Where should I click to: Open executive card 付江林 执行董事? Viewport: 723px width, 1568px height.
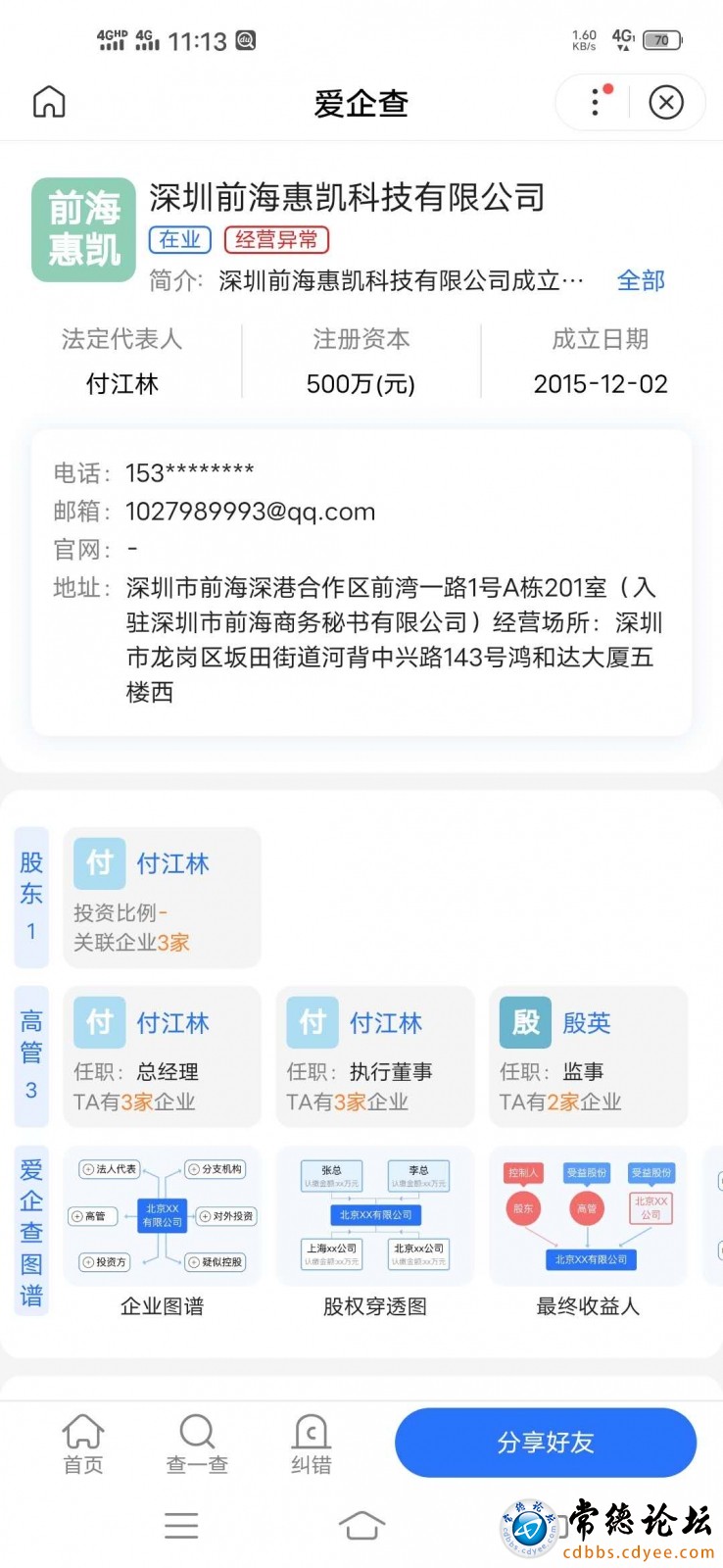point(375,1057)
